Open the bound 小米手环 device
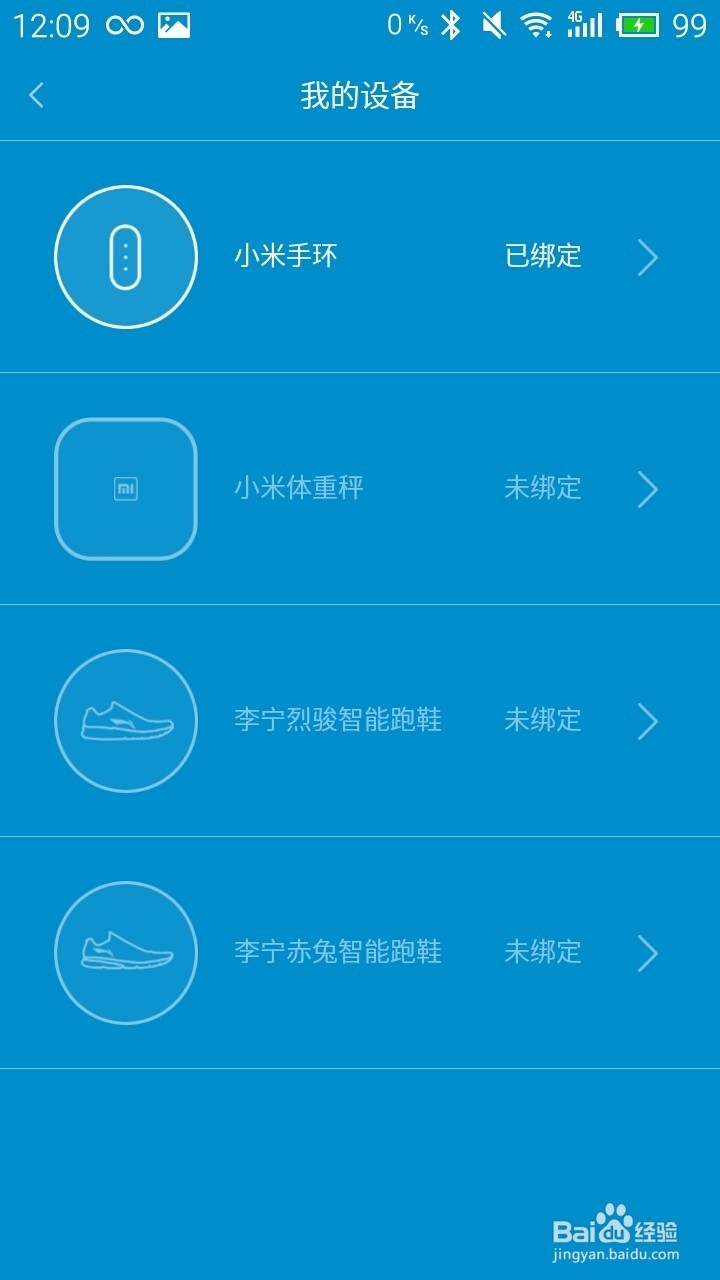This screenshot has width=720, height=1280. [x=360, y=257]
